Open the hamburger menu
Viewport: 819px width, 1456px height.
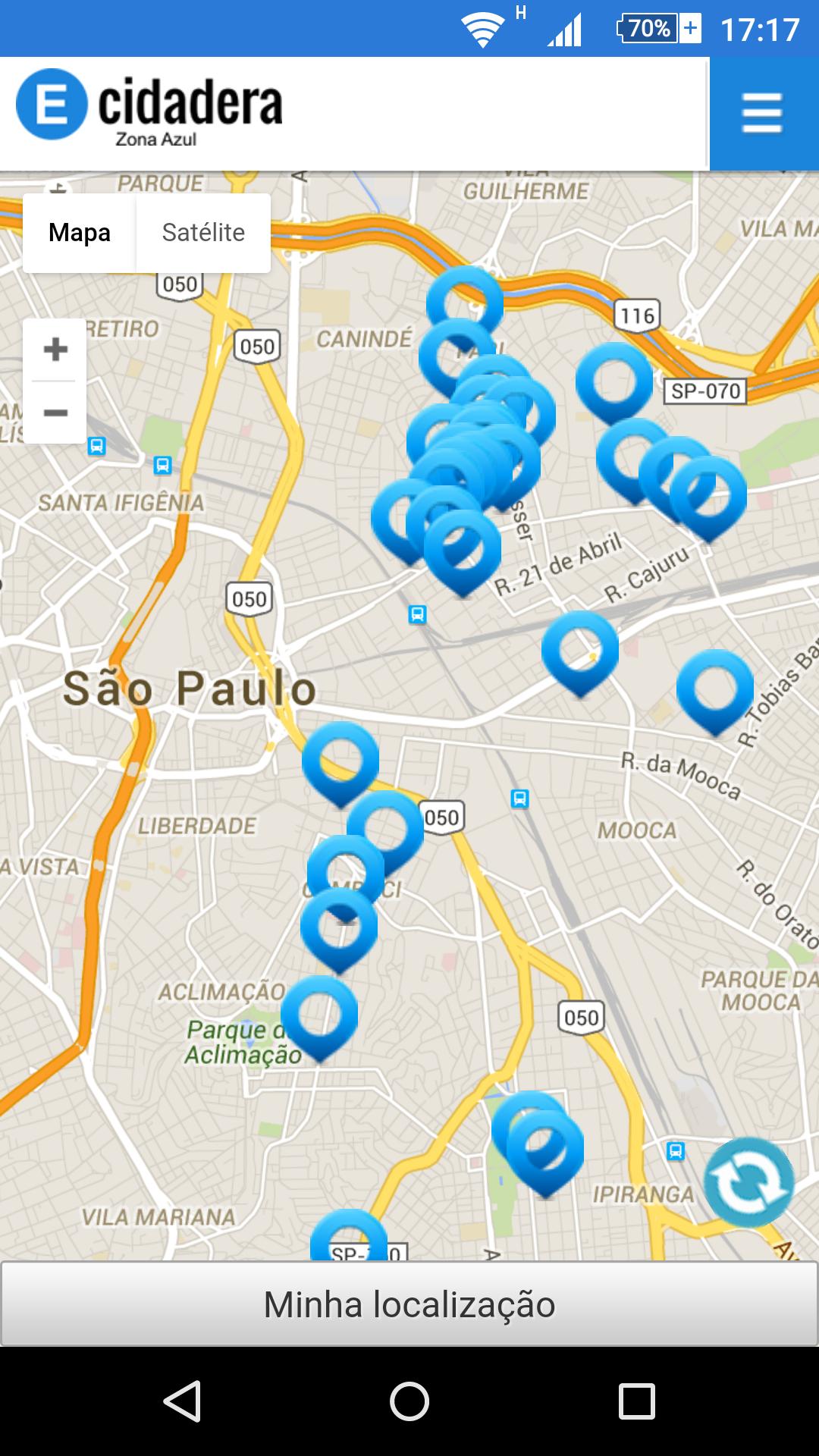pyautogui.click(x=761, y=112)
